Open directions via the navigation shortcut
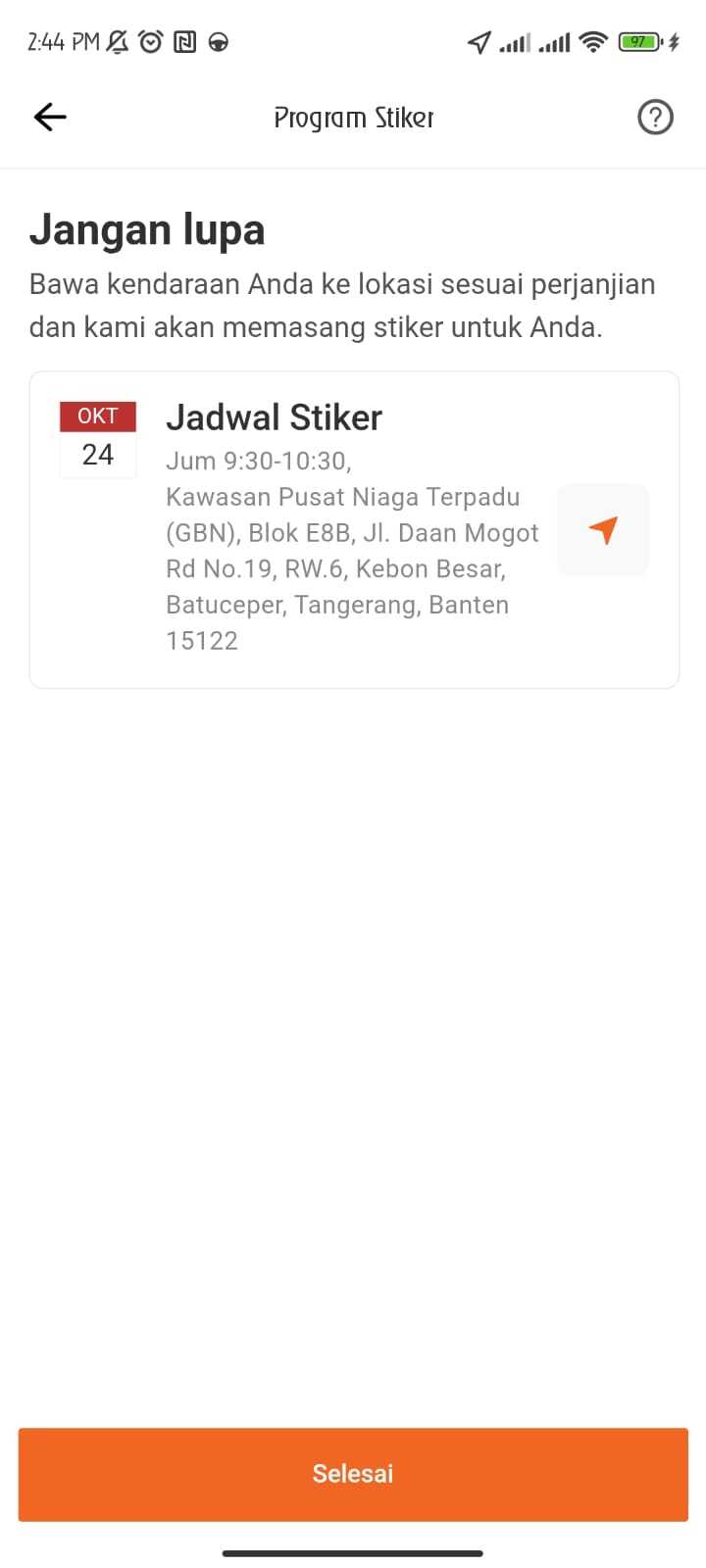 tap(603, 530)
